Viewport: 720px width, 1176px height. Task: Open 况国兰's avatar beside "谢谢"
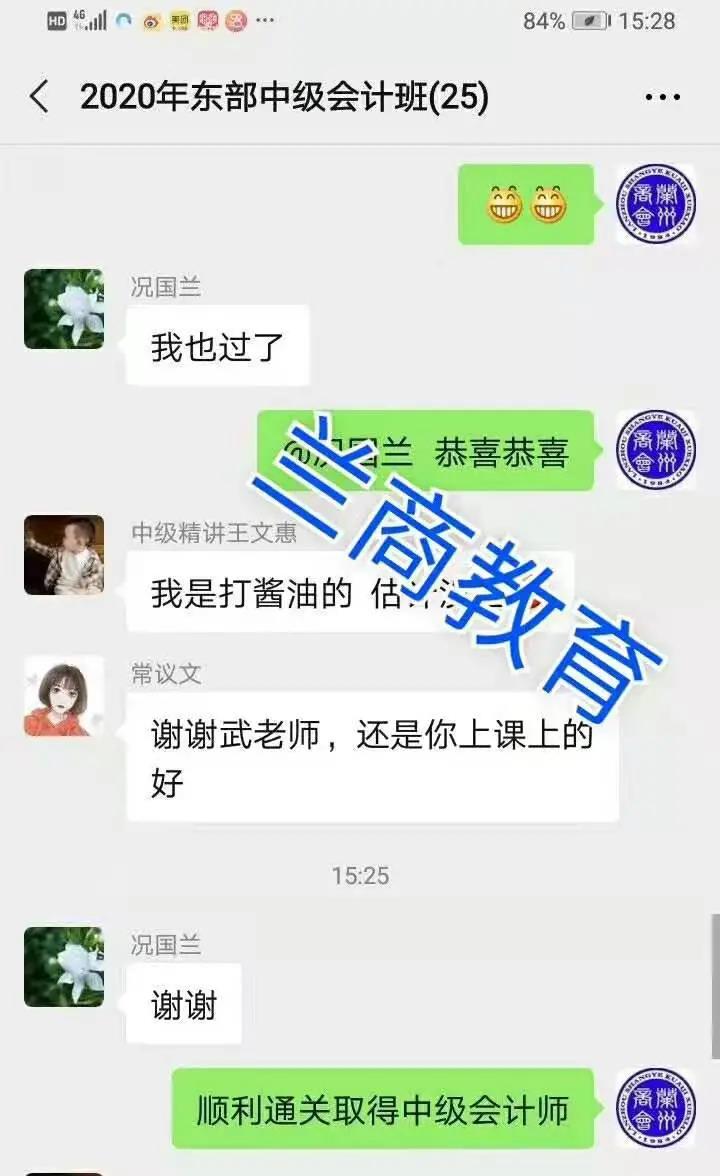click(64, 966)
